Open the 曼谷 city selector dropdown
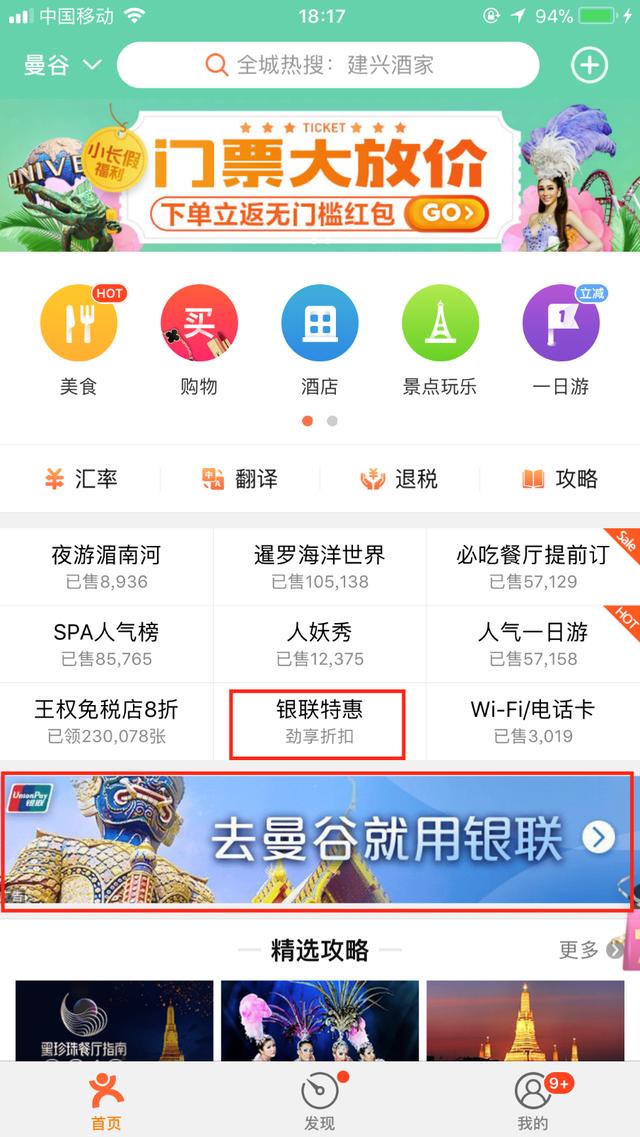This screenshot has height=1137, width=640. click(62, 66)
